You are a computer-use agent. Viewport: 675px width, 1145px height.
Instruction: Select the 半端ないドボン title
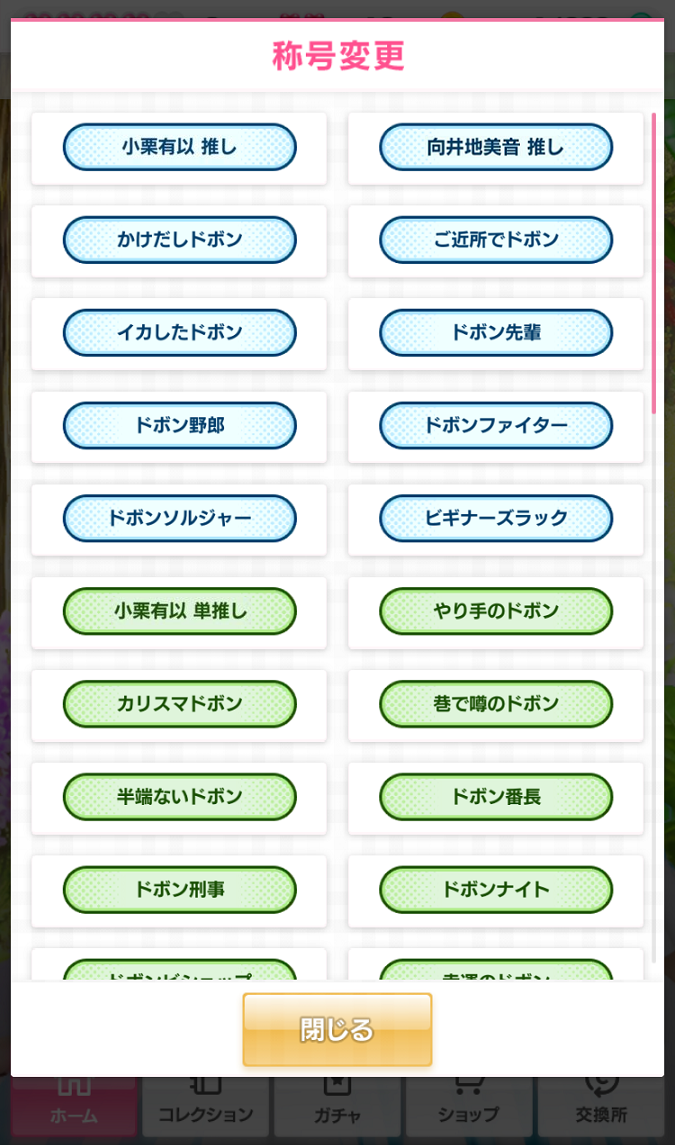pyautogui.click(x=180, y=797)
